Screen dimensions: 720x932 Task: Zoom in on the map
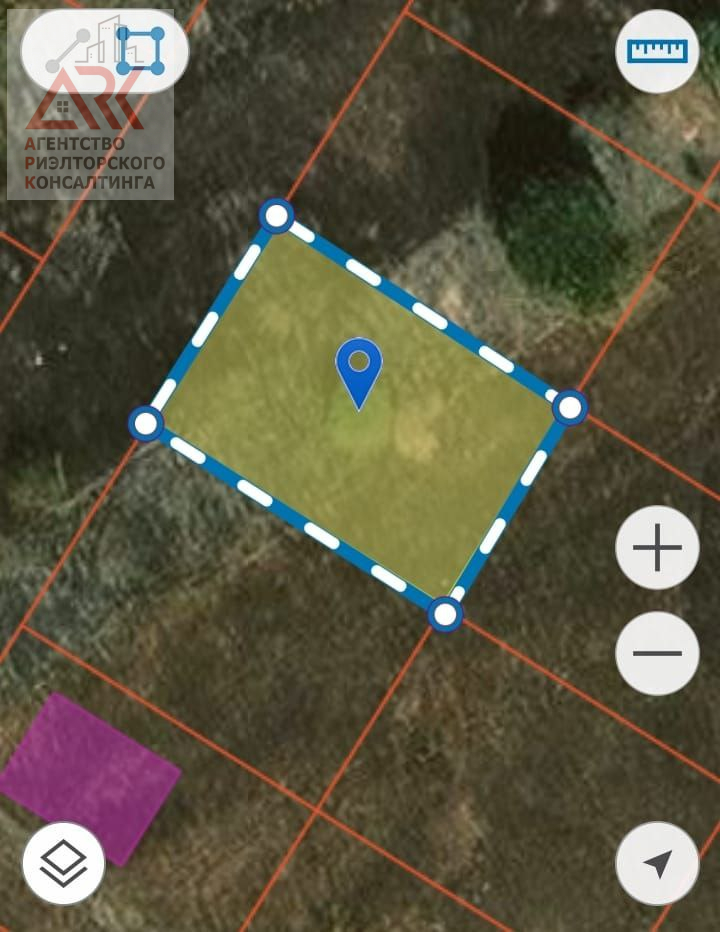pos(657,547)
